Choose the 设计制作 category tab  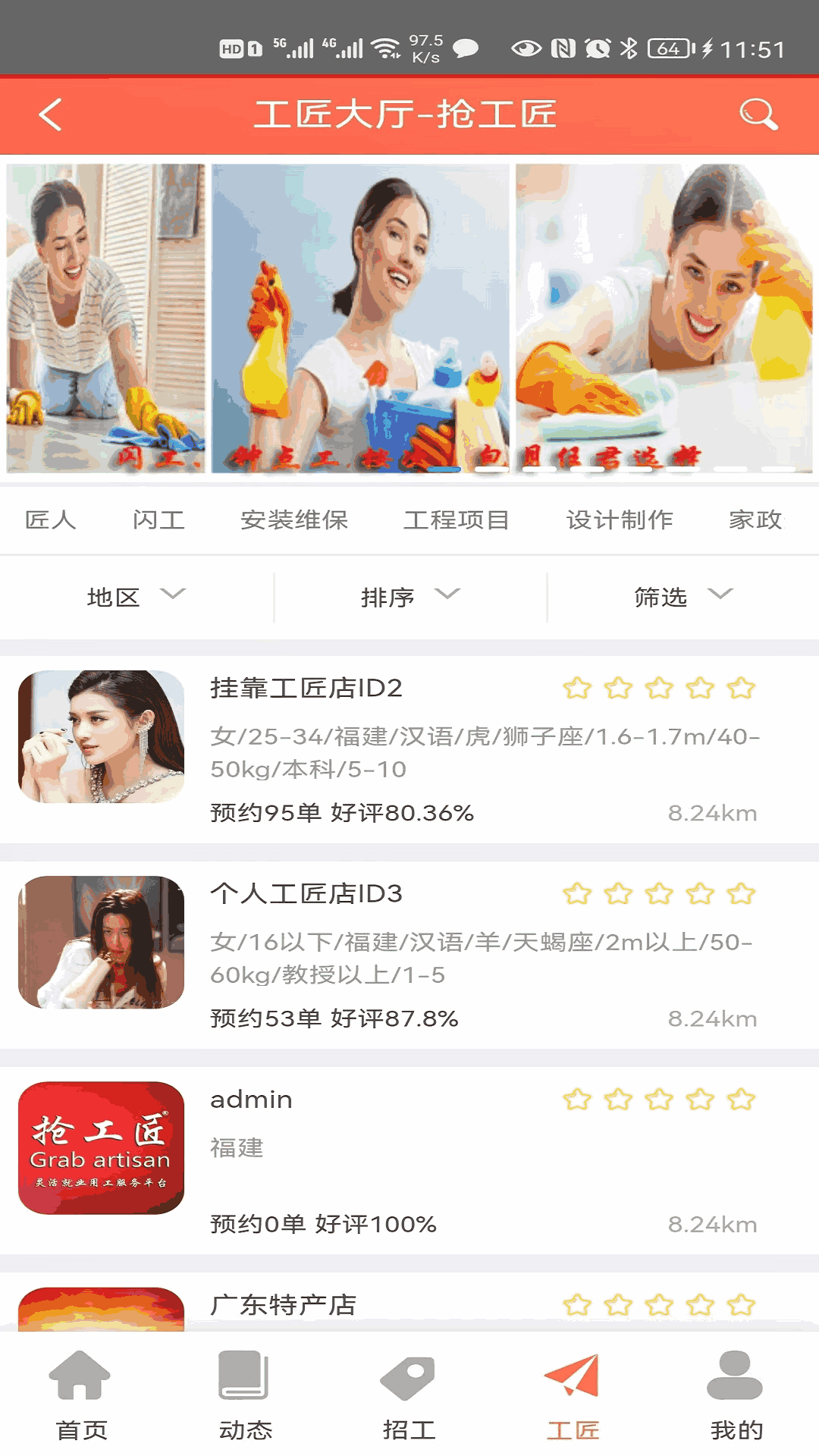tap(620, 520)
